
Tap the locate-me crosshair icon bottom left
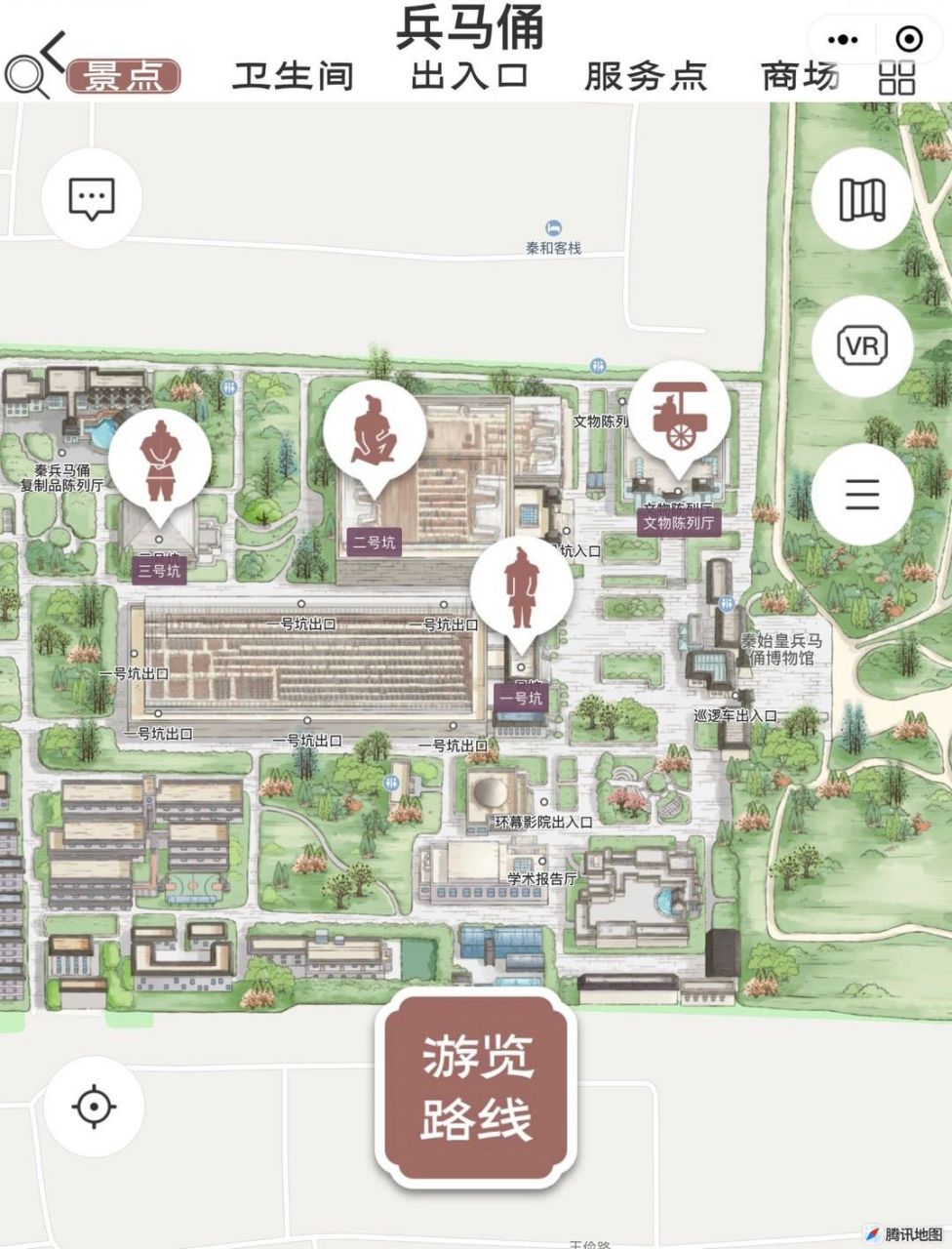tap(93, 1106)
